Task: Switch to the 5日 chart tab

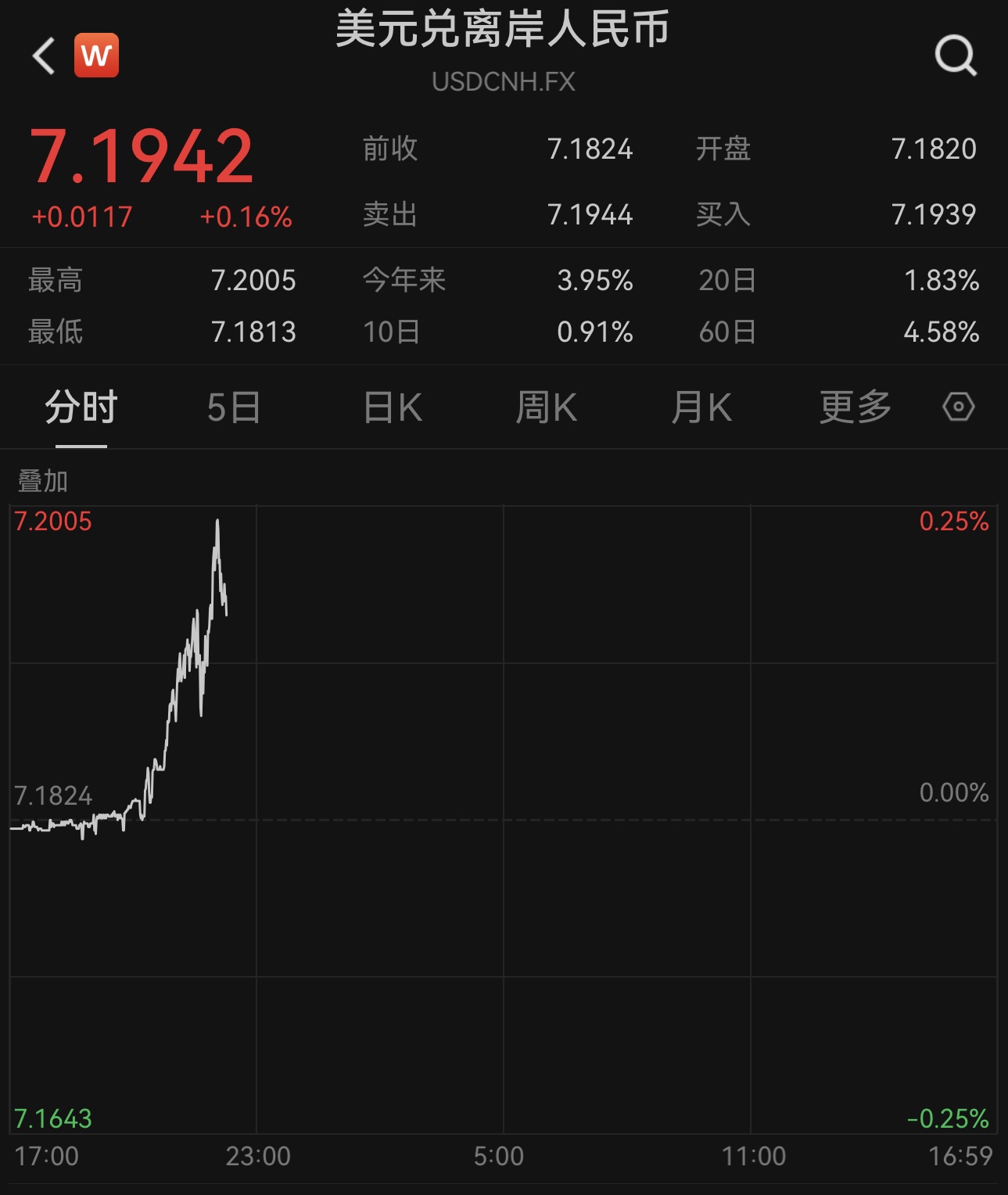Action: (234, 407)
